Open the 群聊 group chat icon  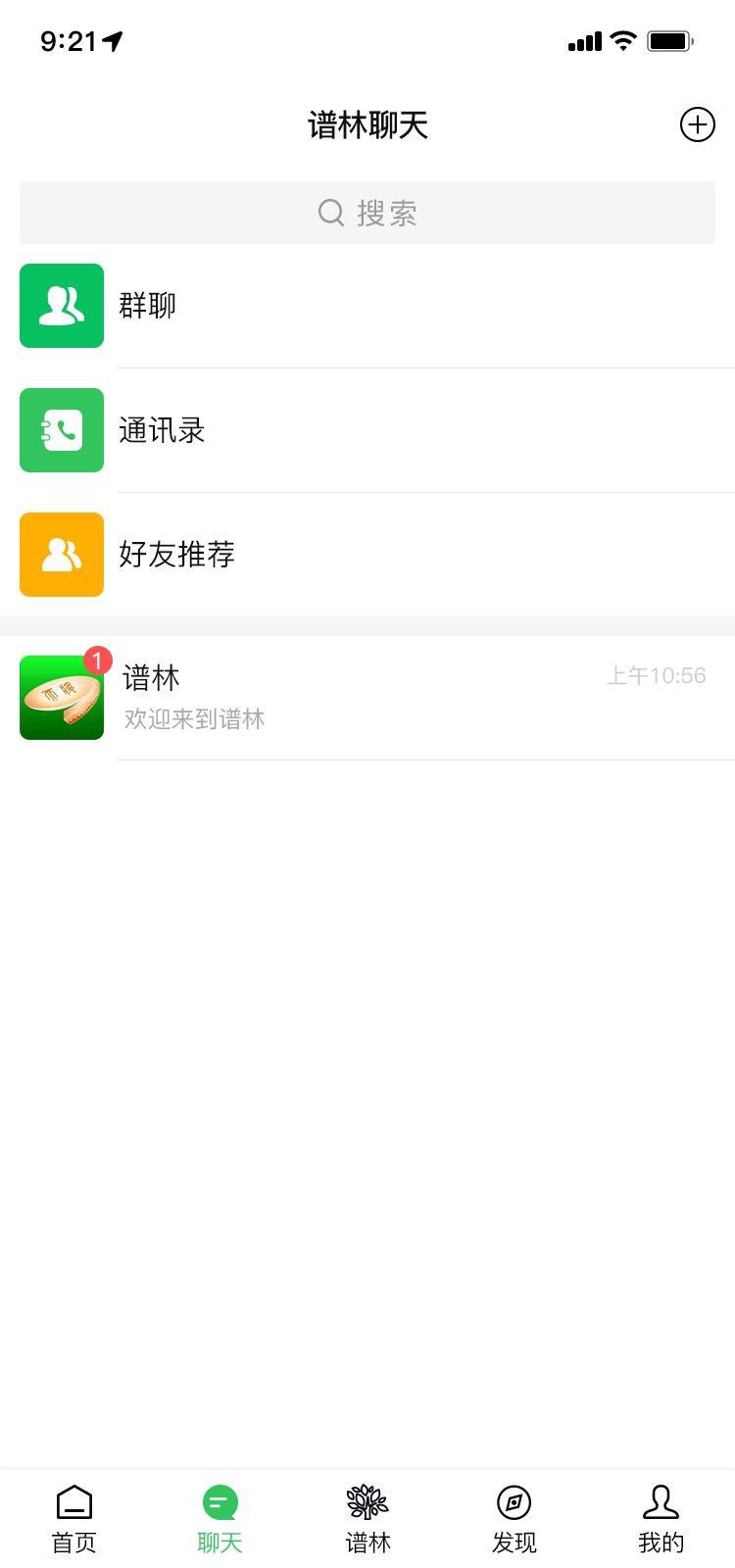[61, 306]
